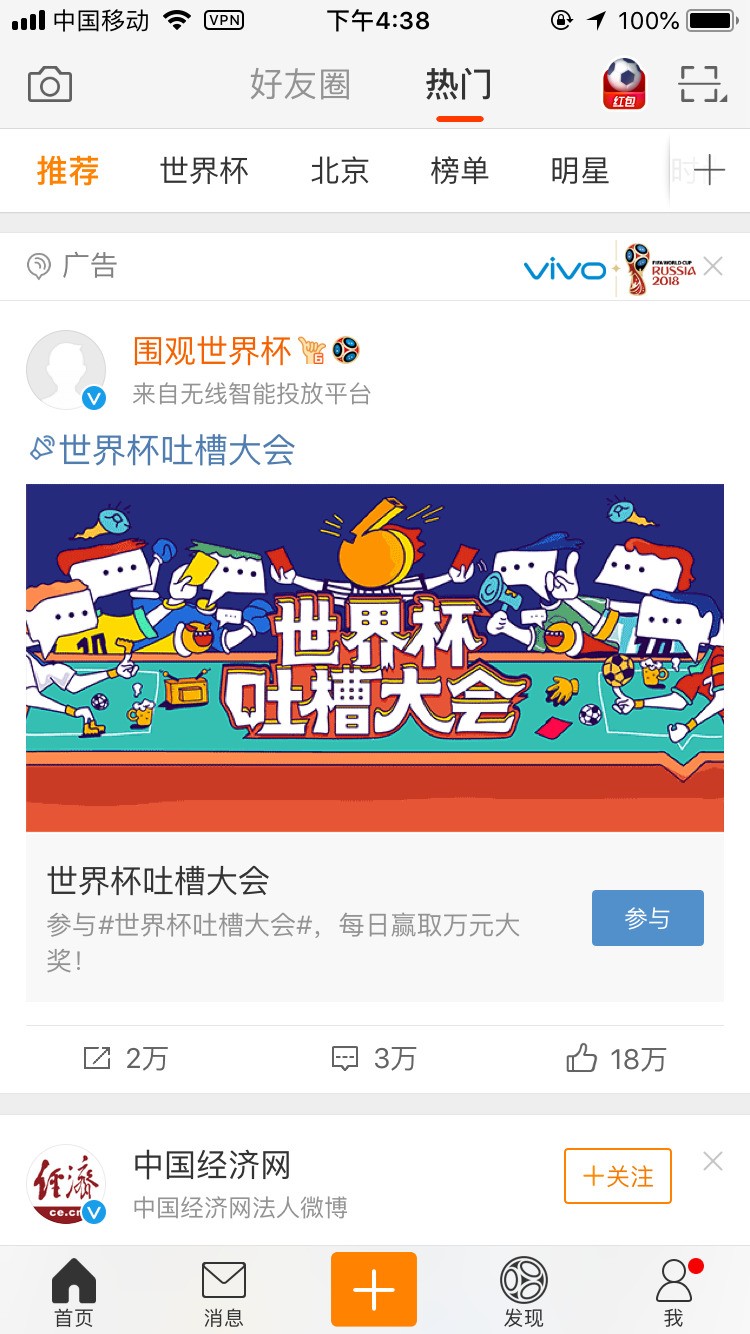Tap 参与 to join the event

(647, 917)
